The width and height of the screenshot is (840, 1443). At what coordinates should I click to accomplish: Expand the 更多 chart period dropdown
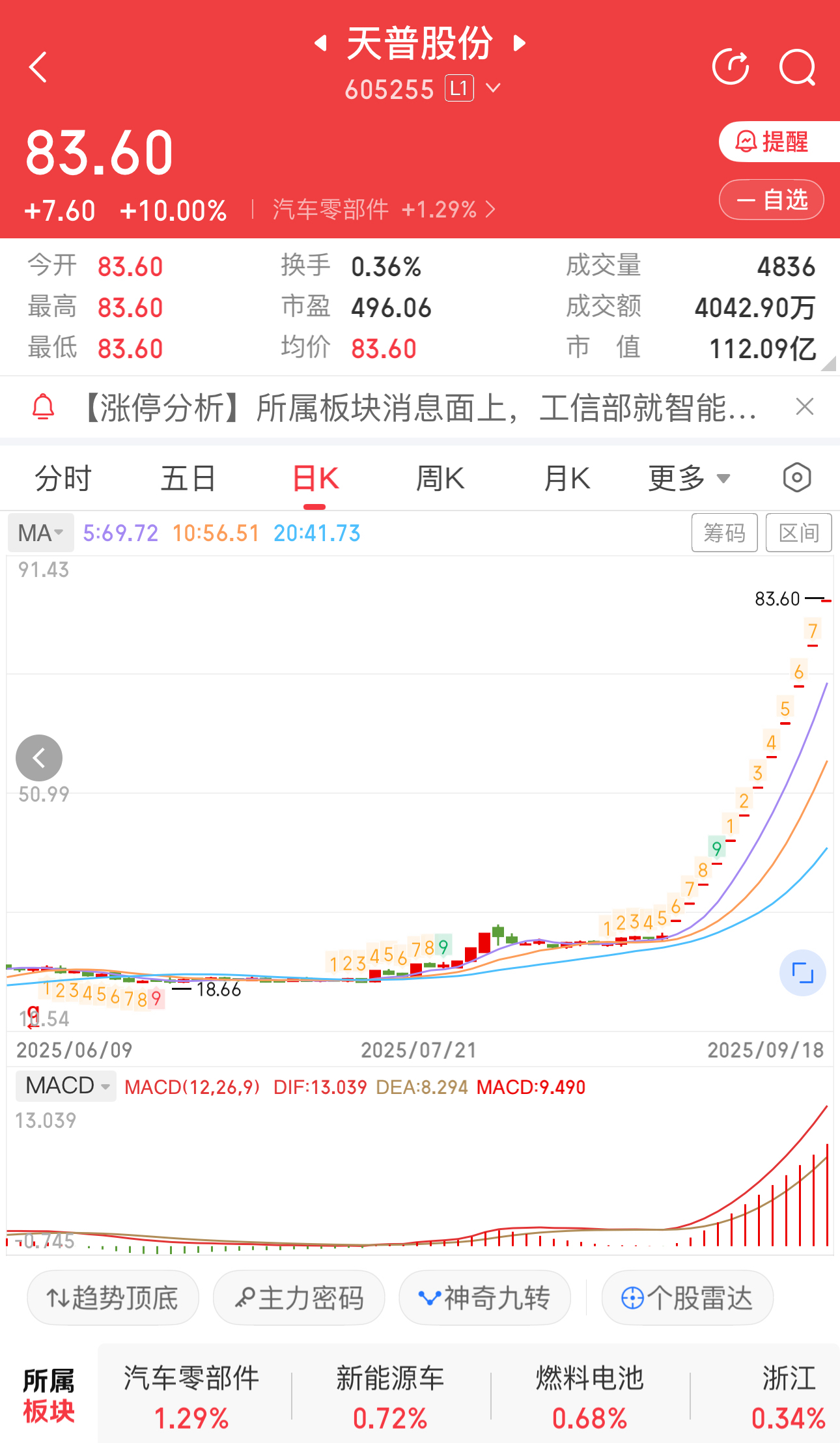(x=689, y=479)
